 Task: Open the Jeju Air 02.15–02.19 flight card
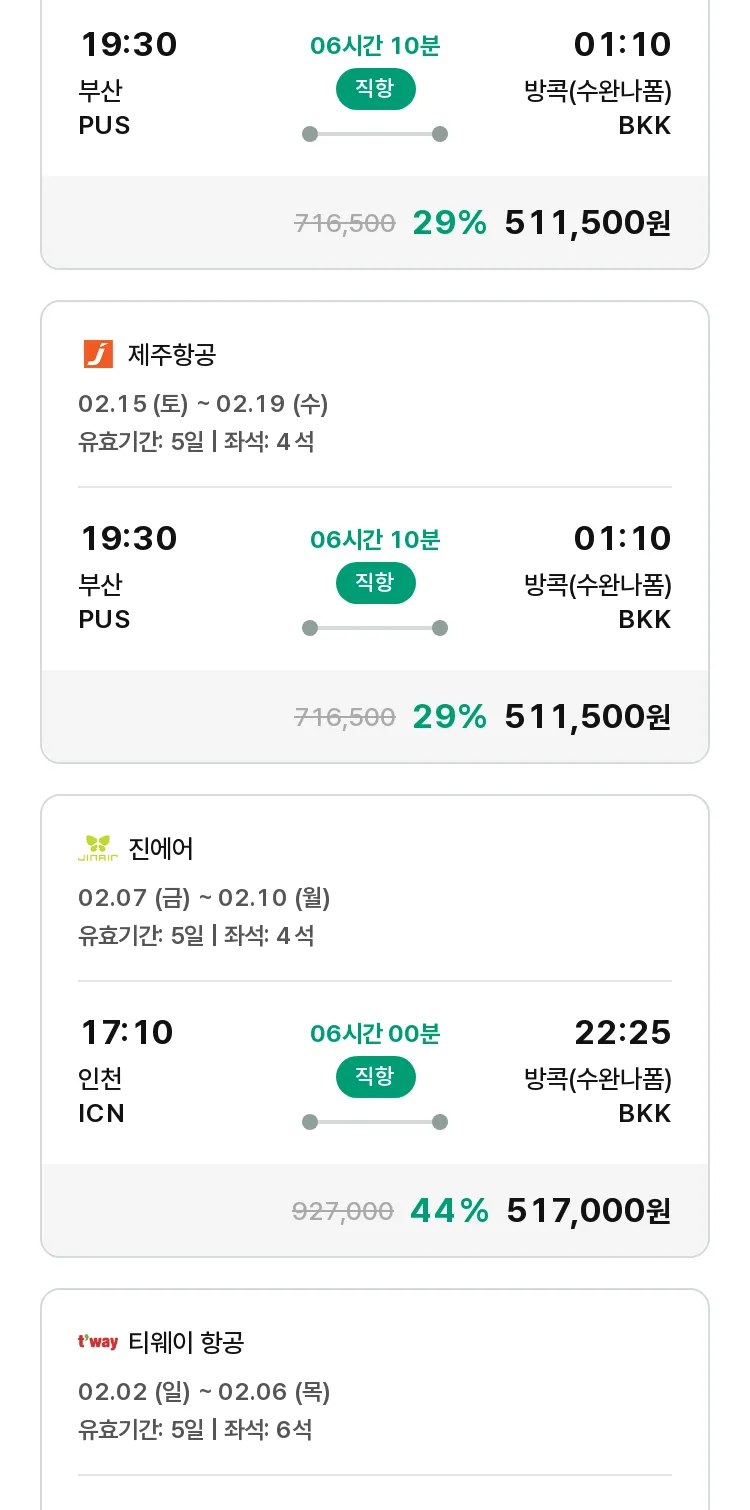pyautogui.click(x=375, y=532)
